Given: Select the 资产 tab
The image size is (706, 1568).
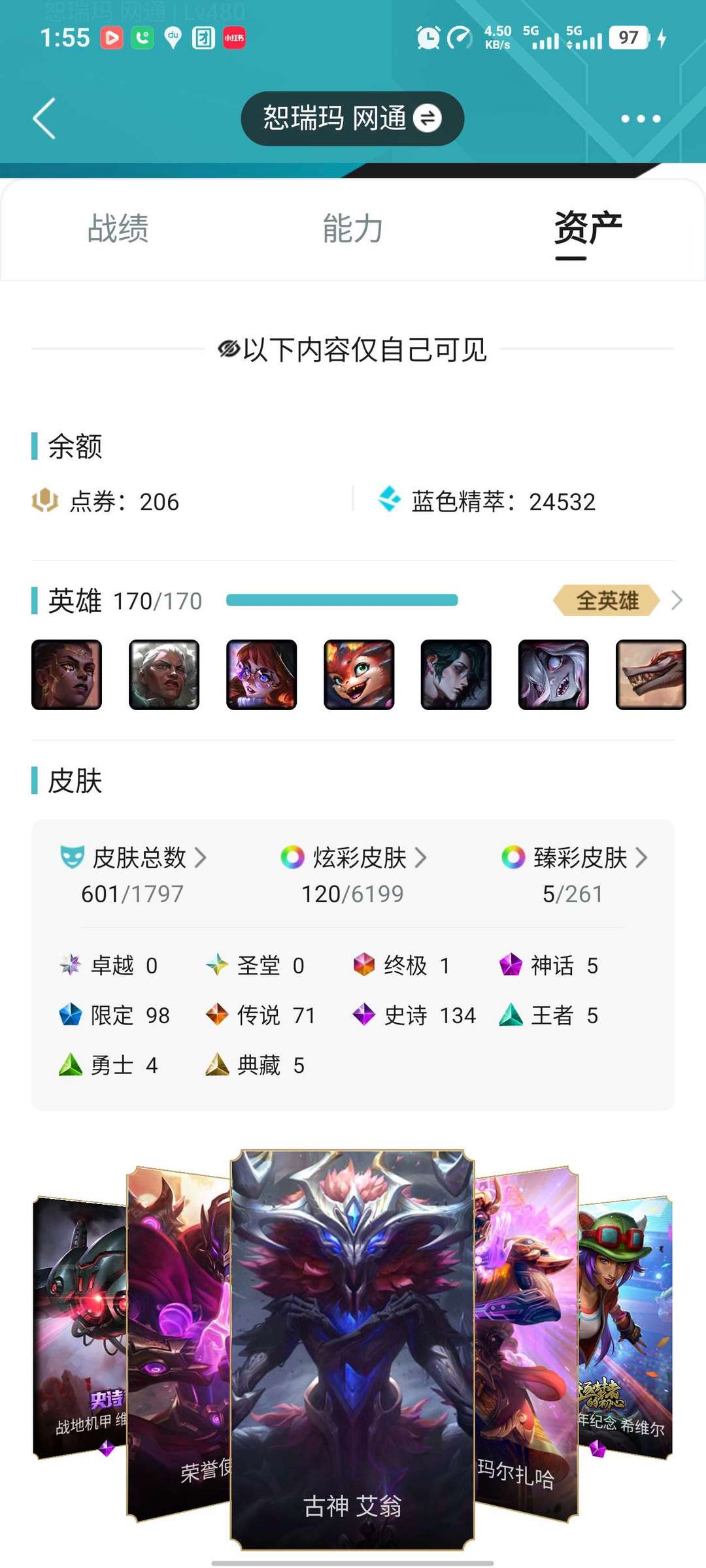Looking at the screenshot, I should pos(587,229).
